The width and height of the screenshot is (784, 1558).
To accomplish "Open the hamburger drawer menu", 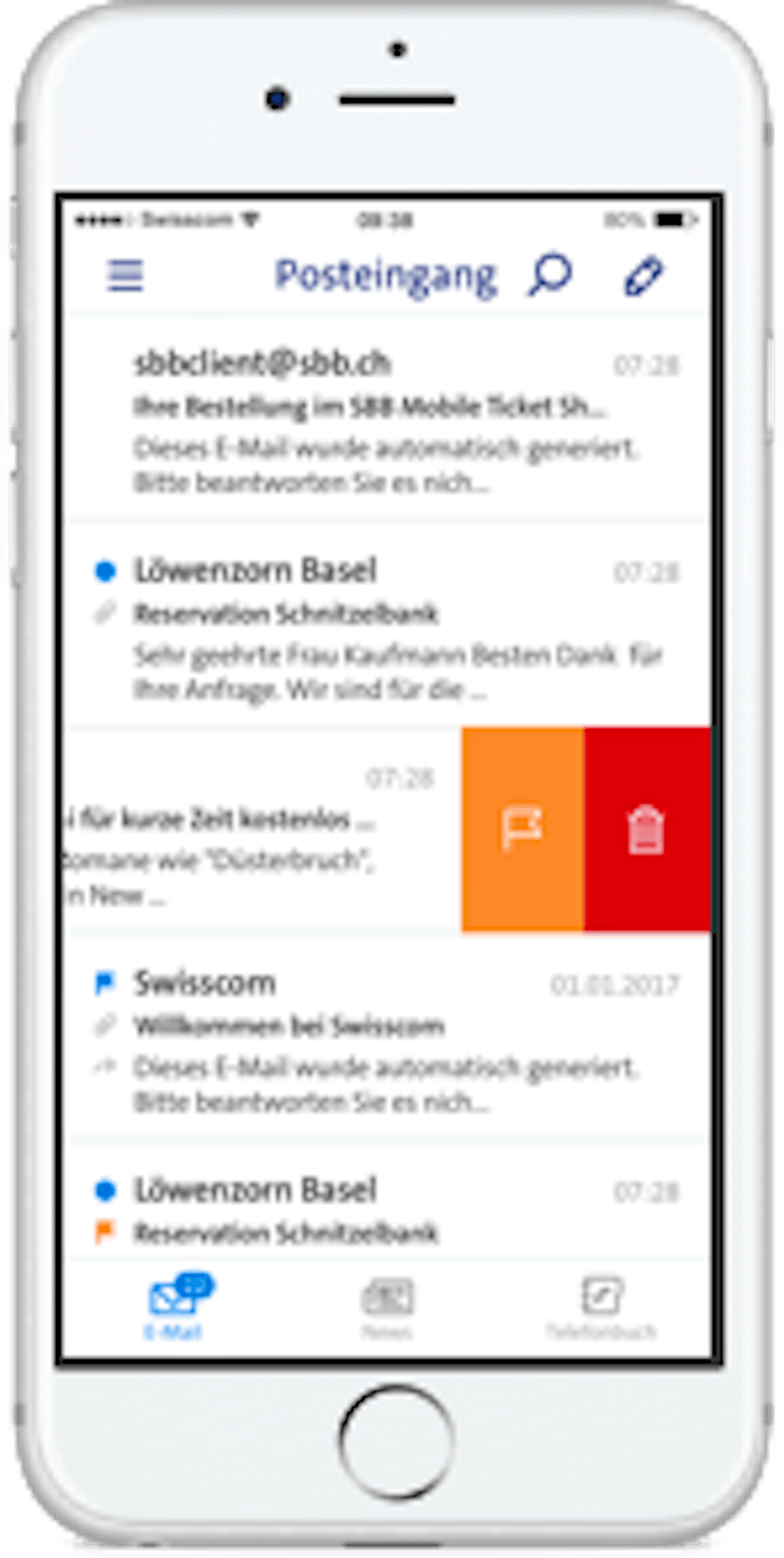I will (x=126, y=276).
